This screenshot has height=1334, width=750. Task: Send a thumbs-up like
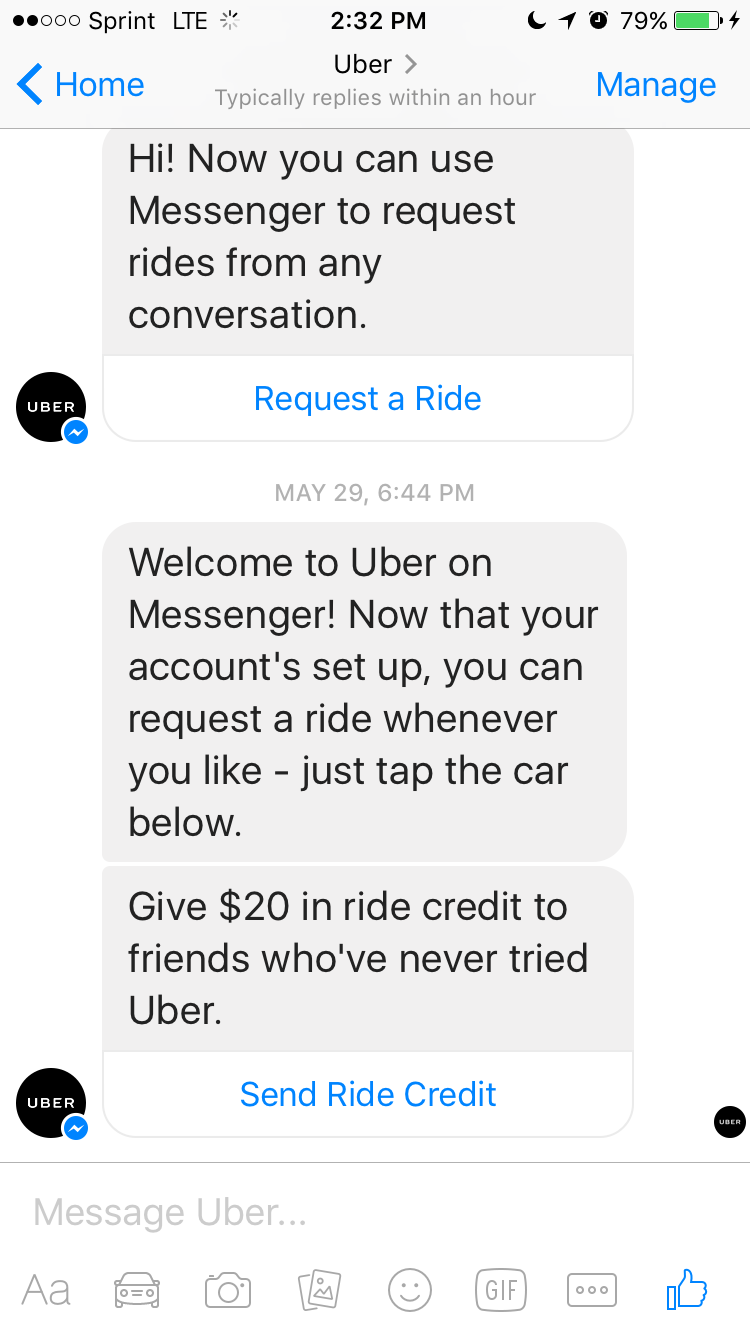pyautogui.click(x=687, y=1290)
